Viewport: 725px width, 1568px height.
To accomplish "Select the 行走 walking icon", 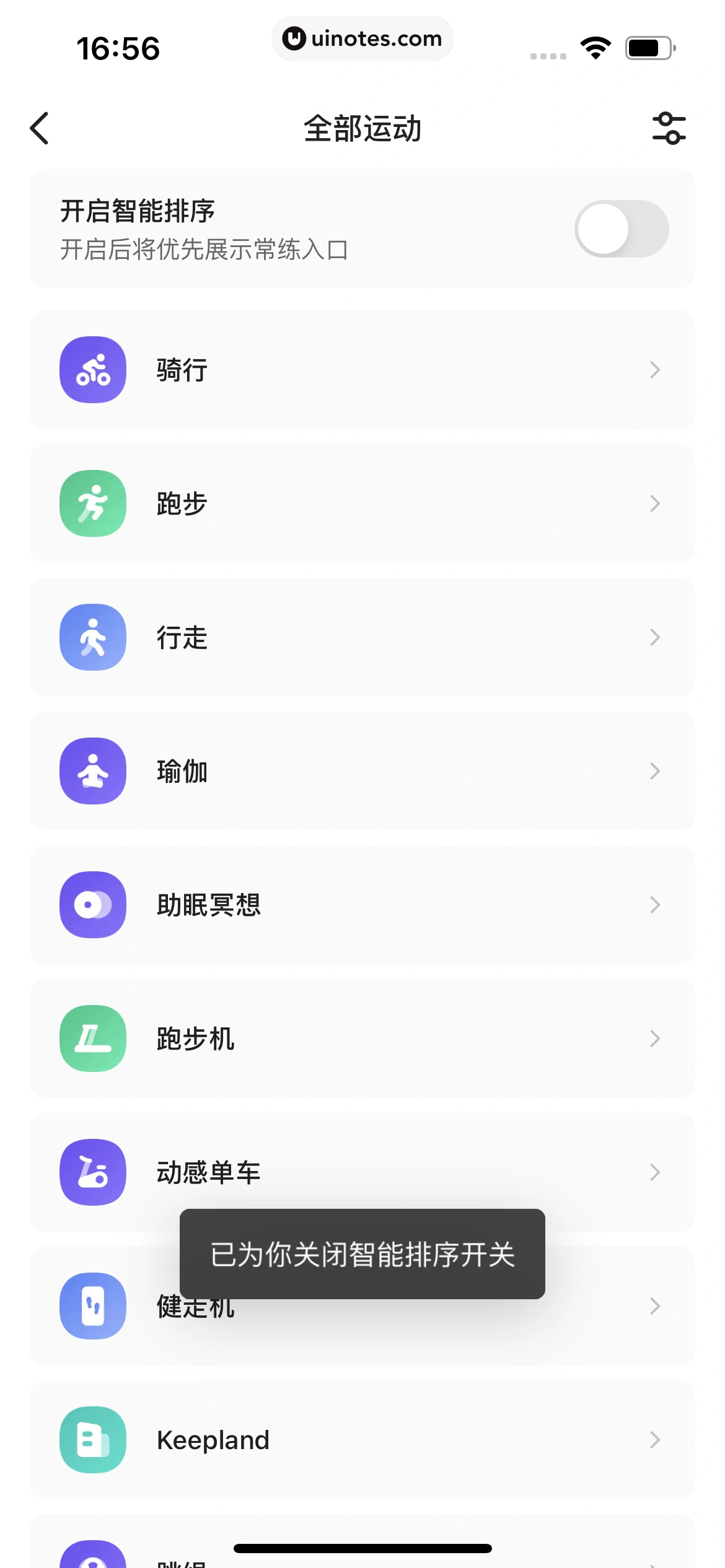I will 92,637.
